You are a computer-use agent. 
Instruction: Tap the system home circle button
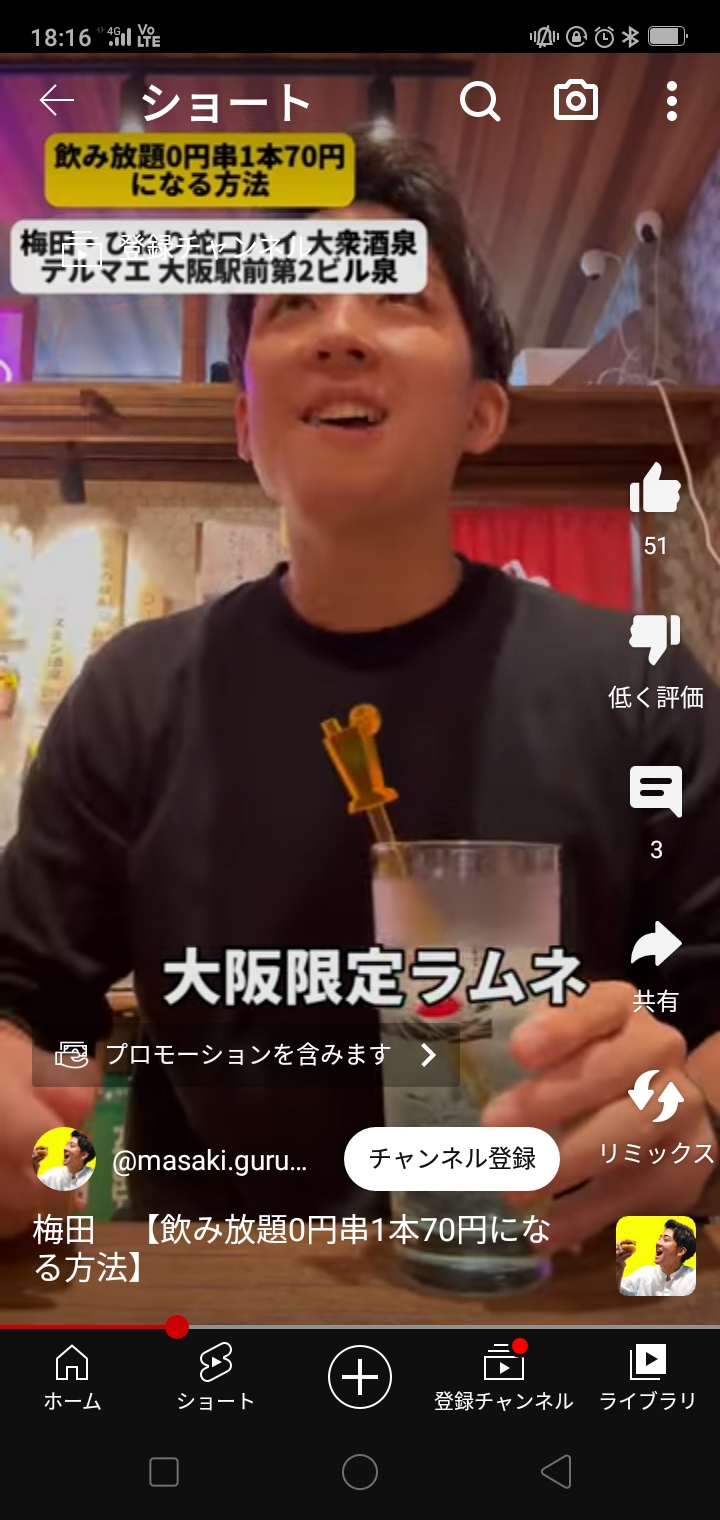click(360, 1471)
